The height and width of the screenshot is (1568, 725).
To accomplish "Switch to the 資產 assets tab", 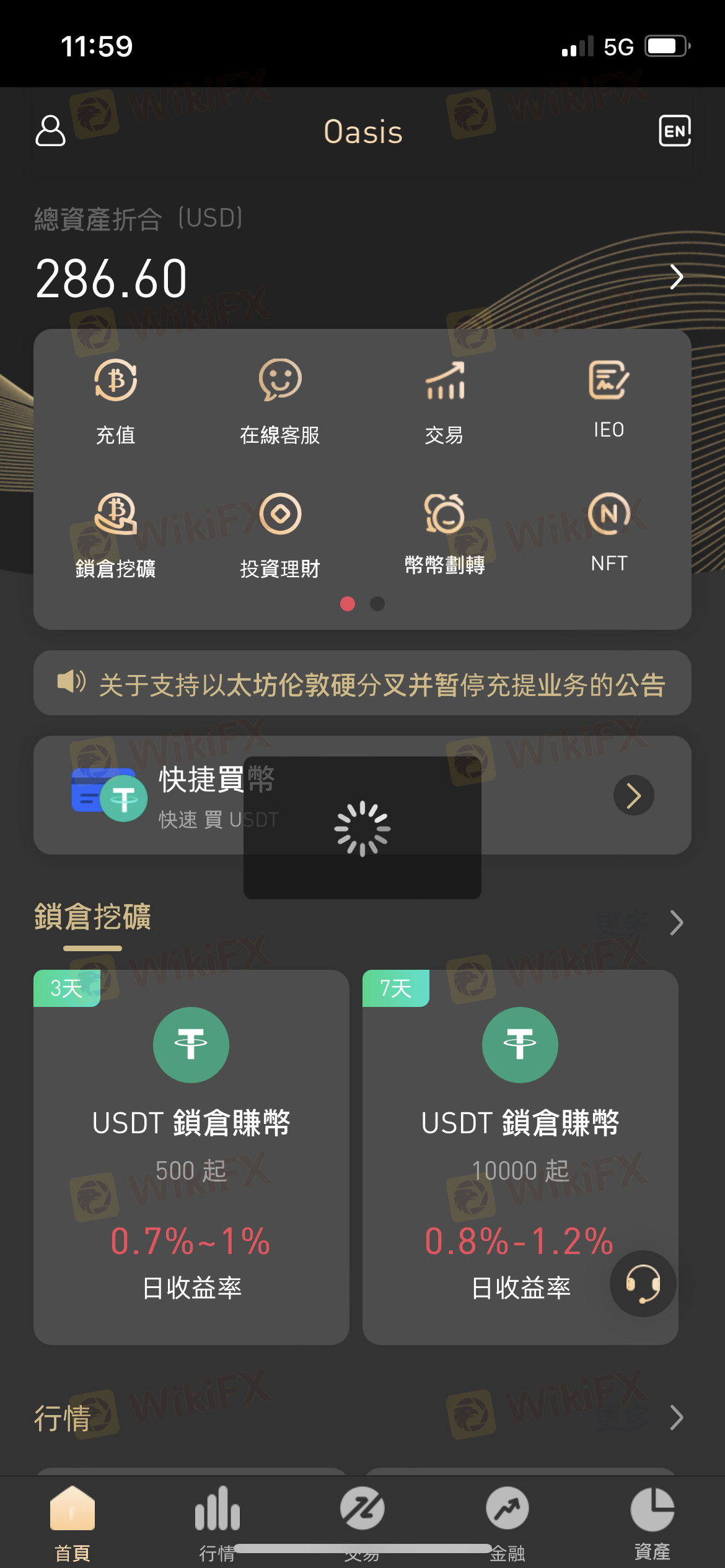I will click(652, 1523).
